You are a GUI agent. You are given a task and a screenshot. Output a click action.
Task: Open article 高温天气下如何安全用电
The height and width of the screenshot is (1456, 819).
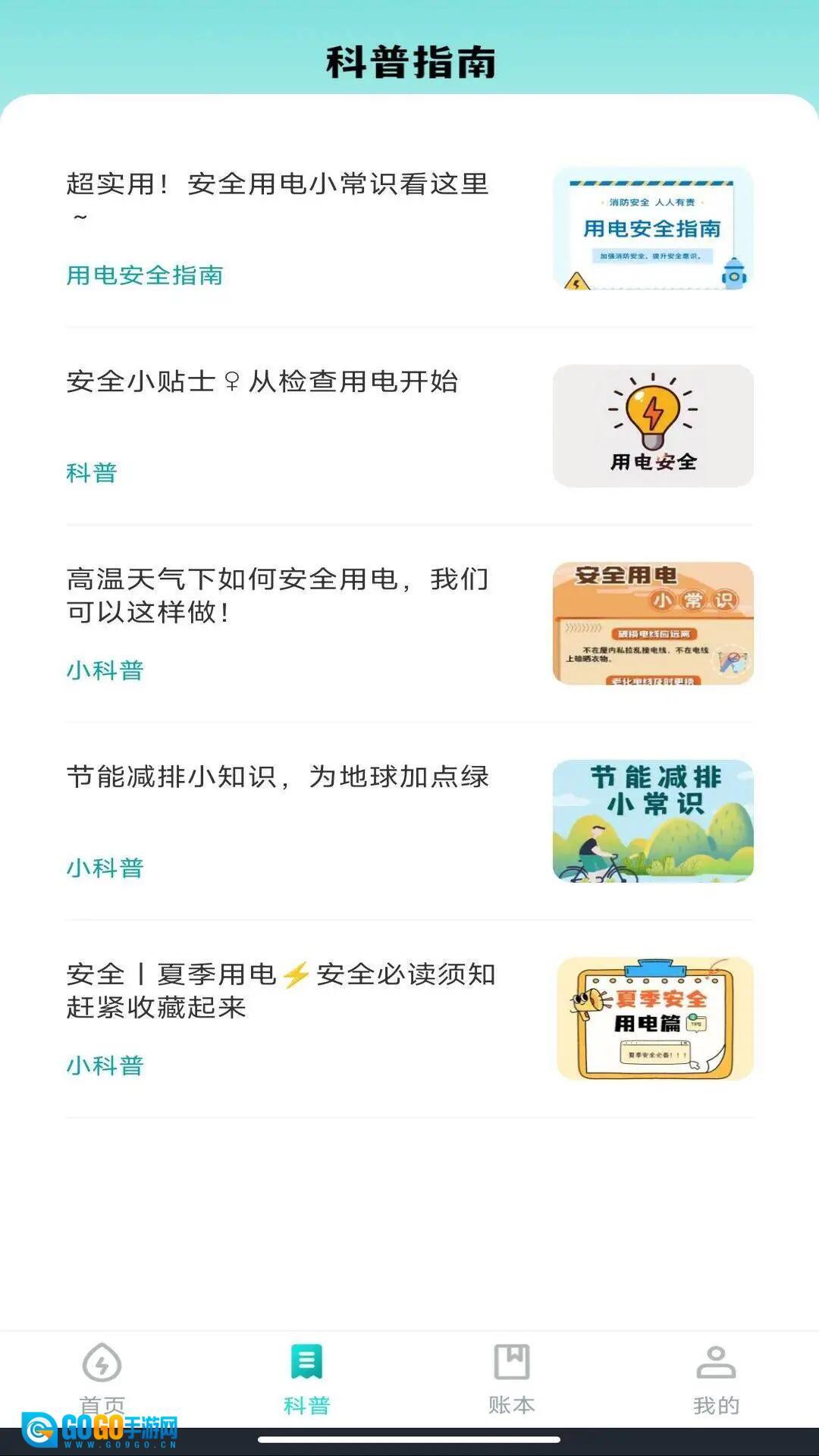point(278,595)
